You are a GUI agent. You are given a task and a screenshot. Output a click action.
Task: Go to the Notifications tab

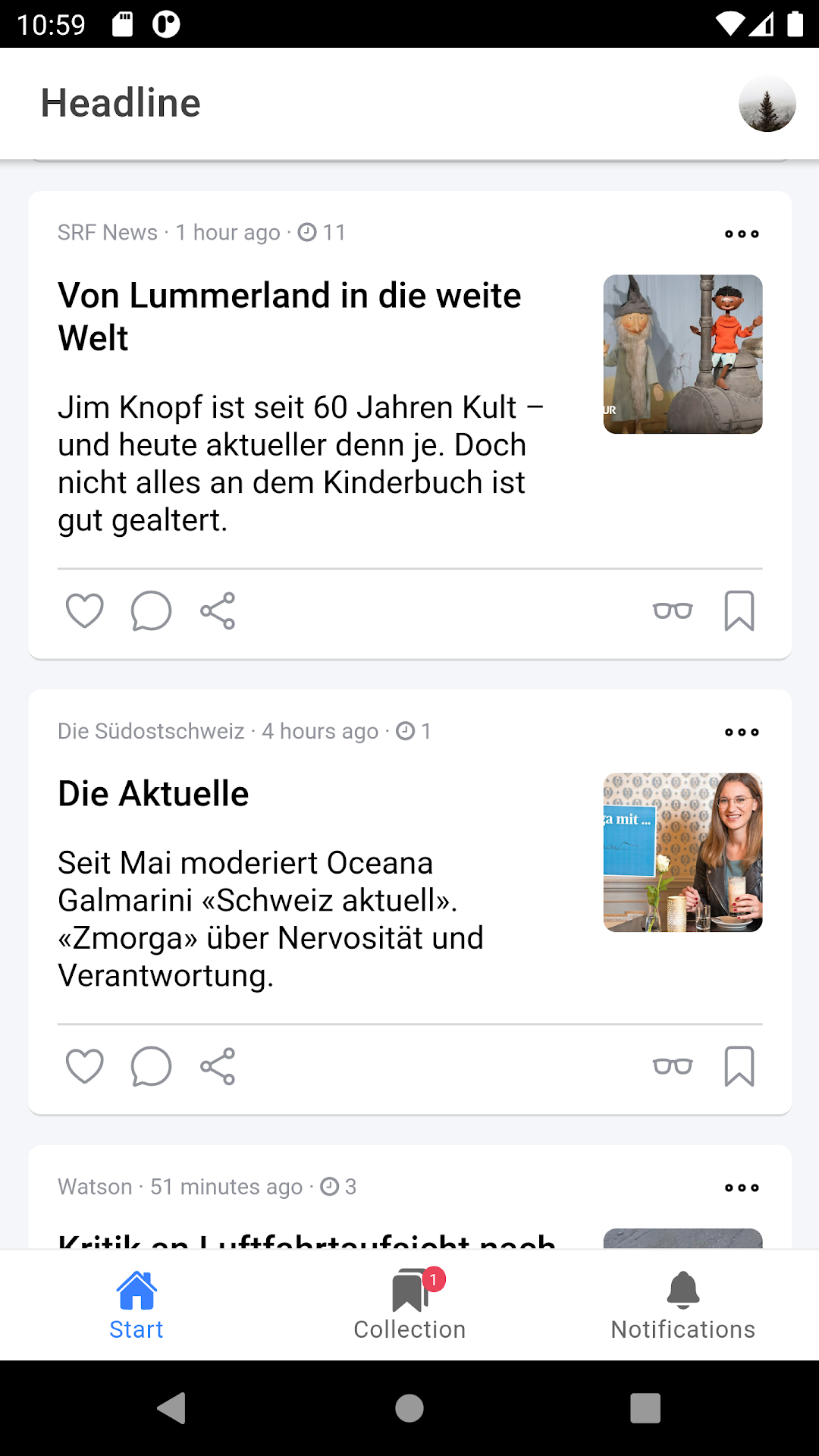tap(682, 1305)
